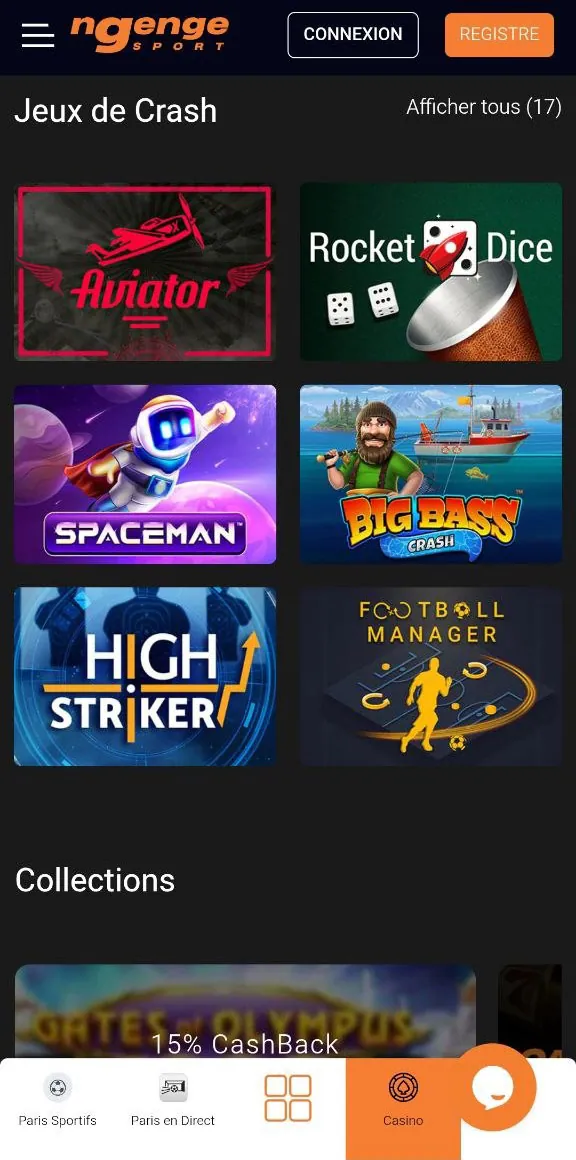Open the four-squares grid menu
The width and height of the screenshot is (576, 1160).
coord(288,1099)
